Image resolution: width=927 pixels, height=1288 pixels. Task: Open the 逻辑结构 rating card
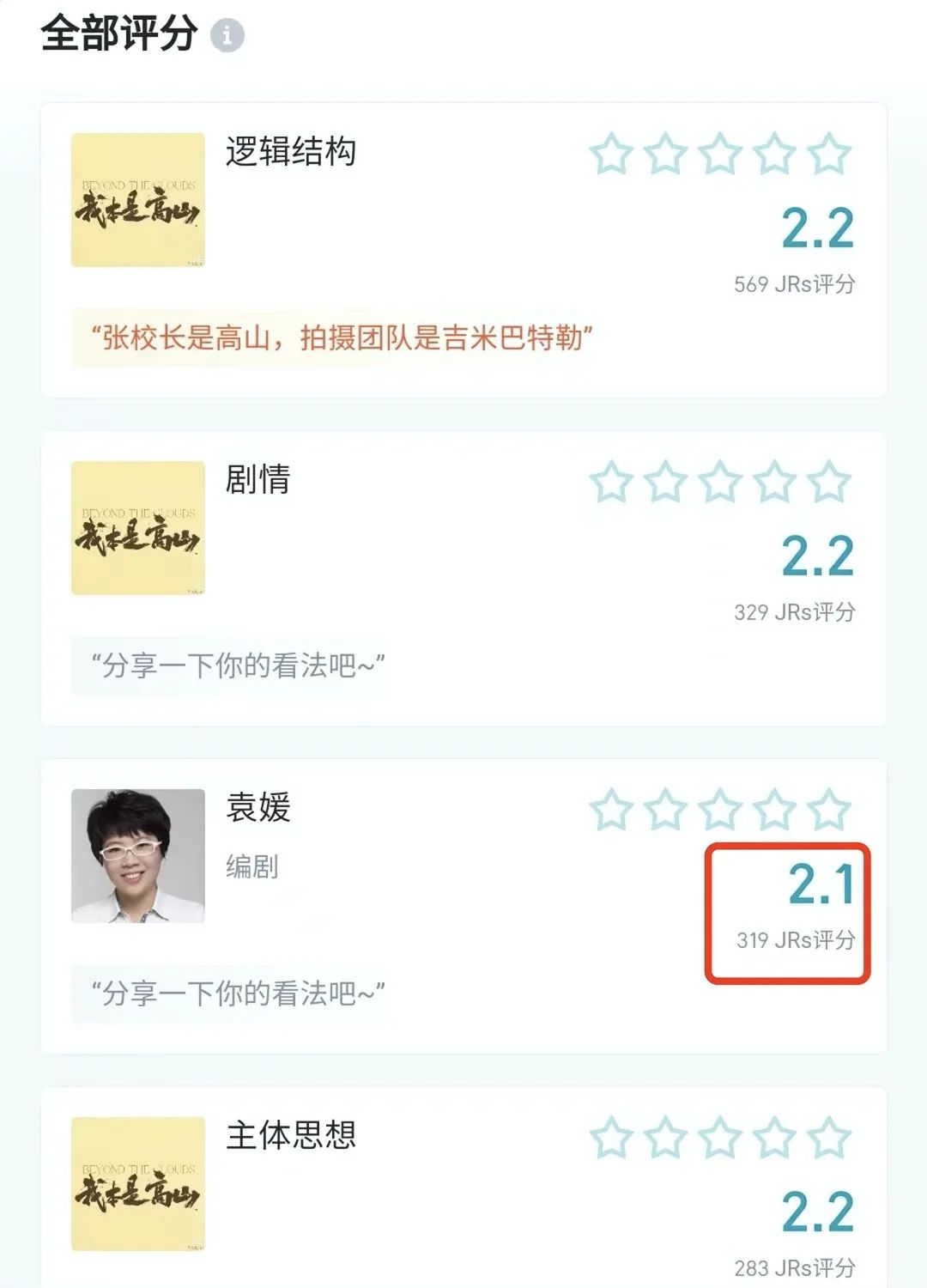click(290, 152)
